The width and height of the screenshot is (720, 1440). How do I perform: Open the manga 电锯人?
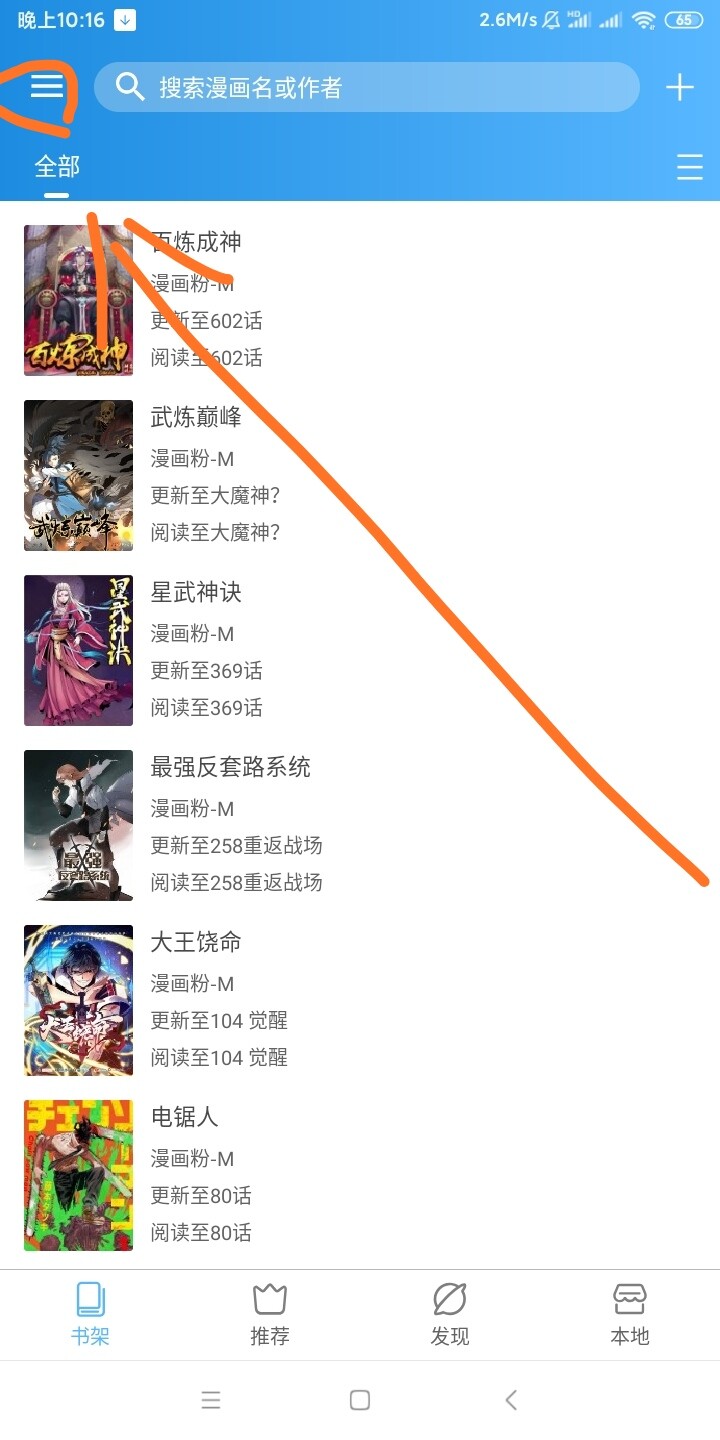point(184,1117)
